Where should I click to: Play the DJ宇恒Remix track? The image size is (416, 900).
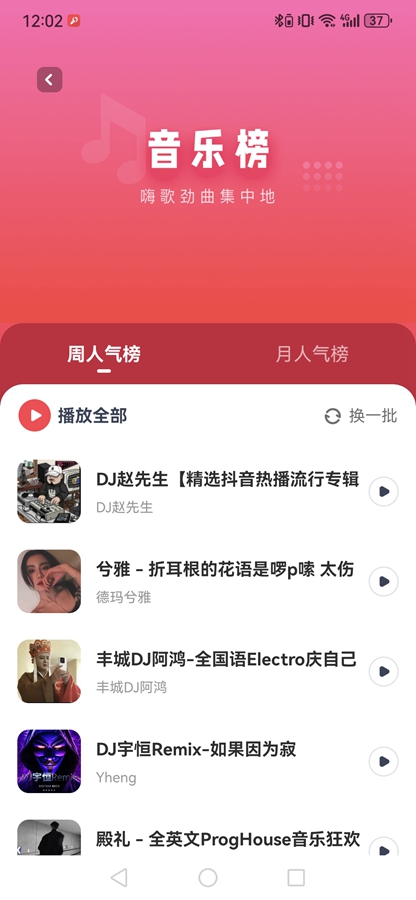[383, 762]
